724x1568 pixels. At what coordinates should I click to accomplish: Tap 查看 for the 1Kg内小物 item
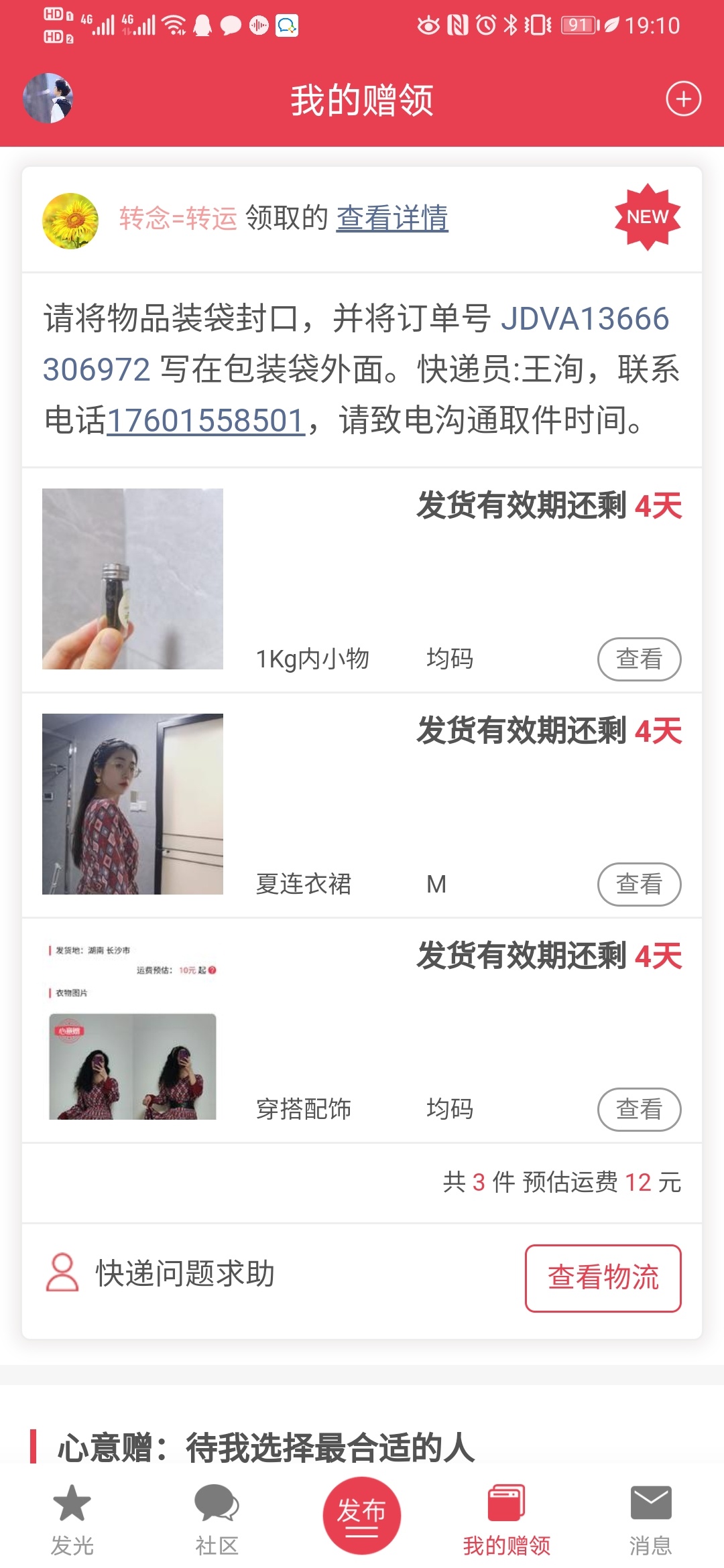point(639,659)
